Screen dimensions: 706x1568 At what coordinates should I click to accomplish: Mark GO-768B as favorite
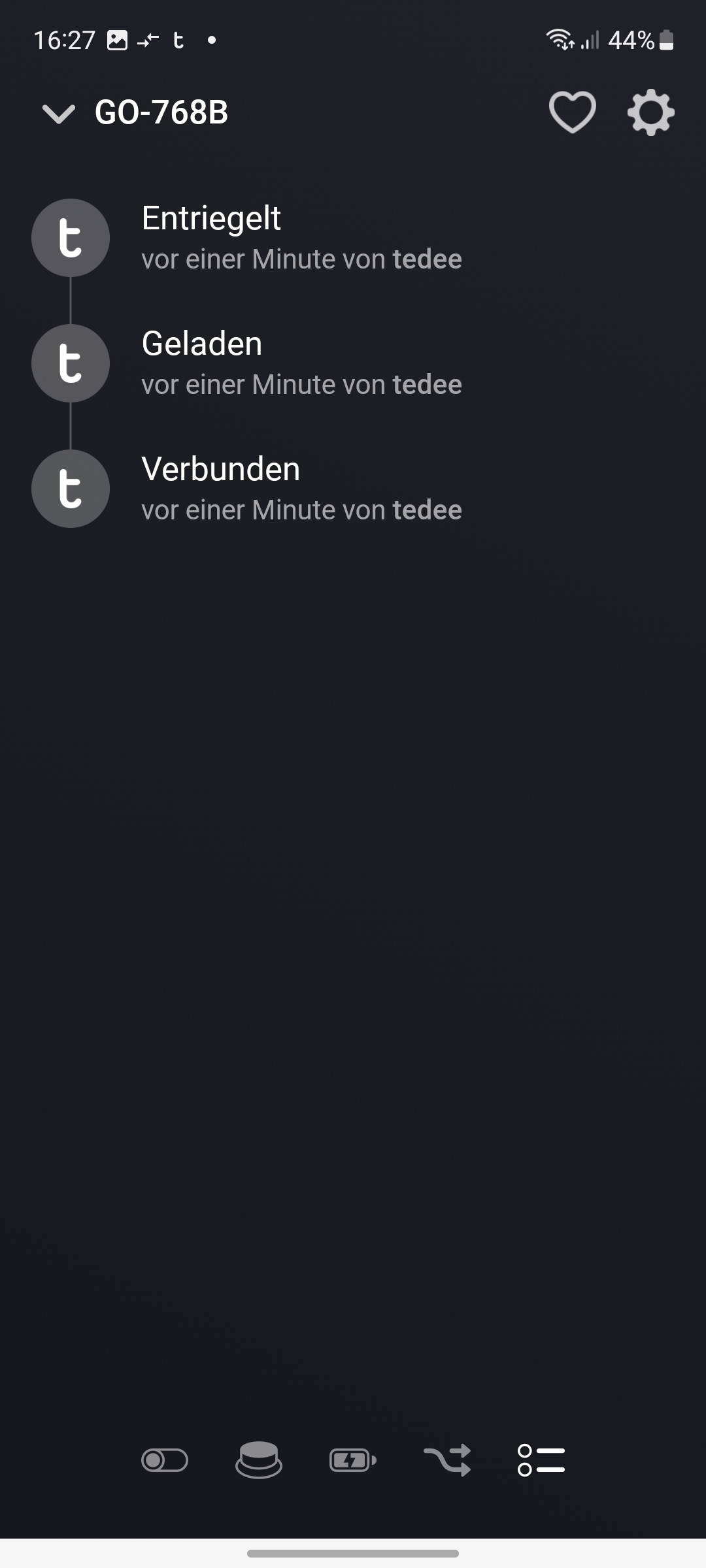(x=572, y=112)
